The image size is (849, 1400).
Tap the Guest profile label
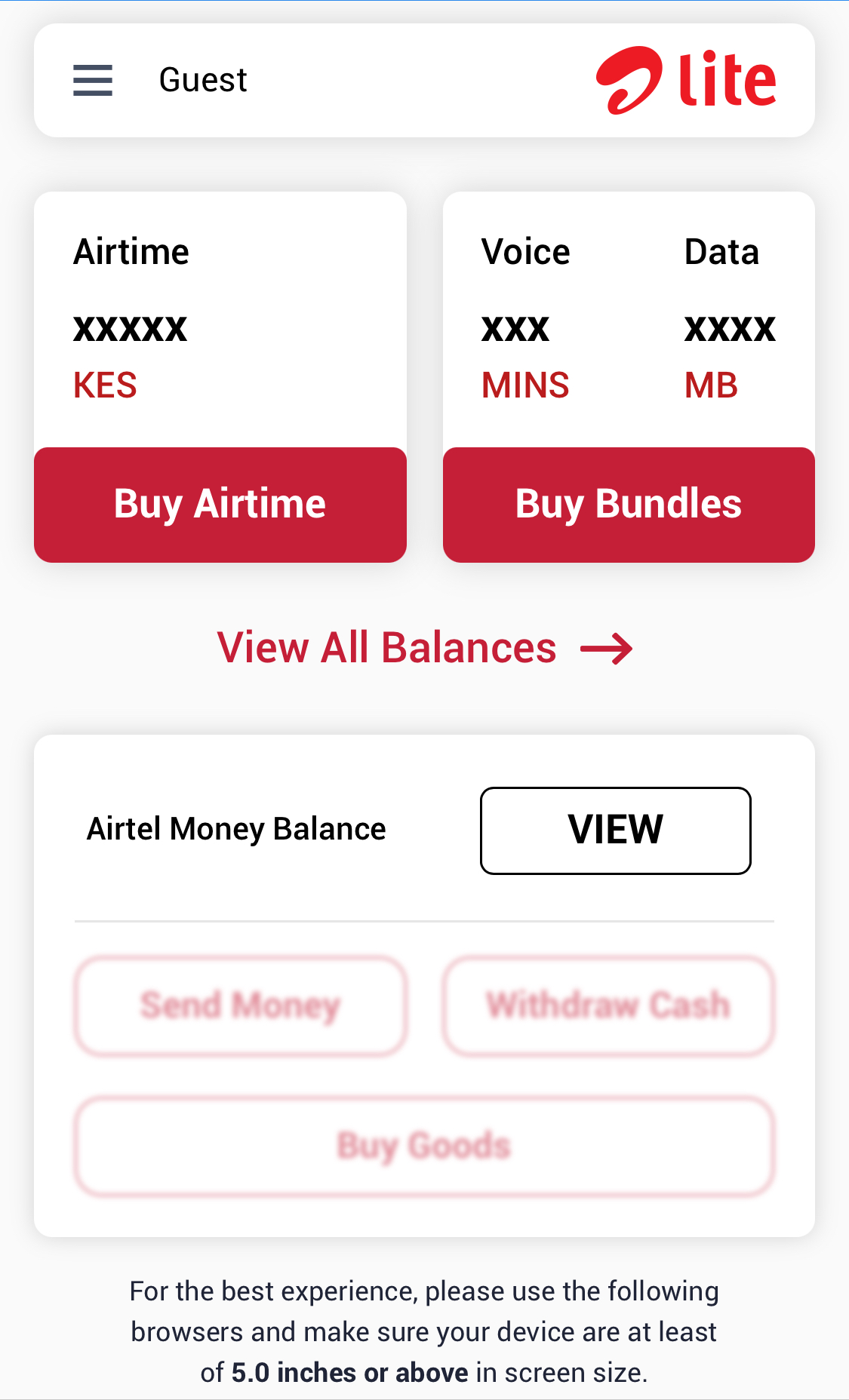point(202,78)
